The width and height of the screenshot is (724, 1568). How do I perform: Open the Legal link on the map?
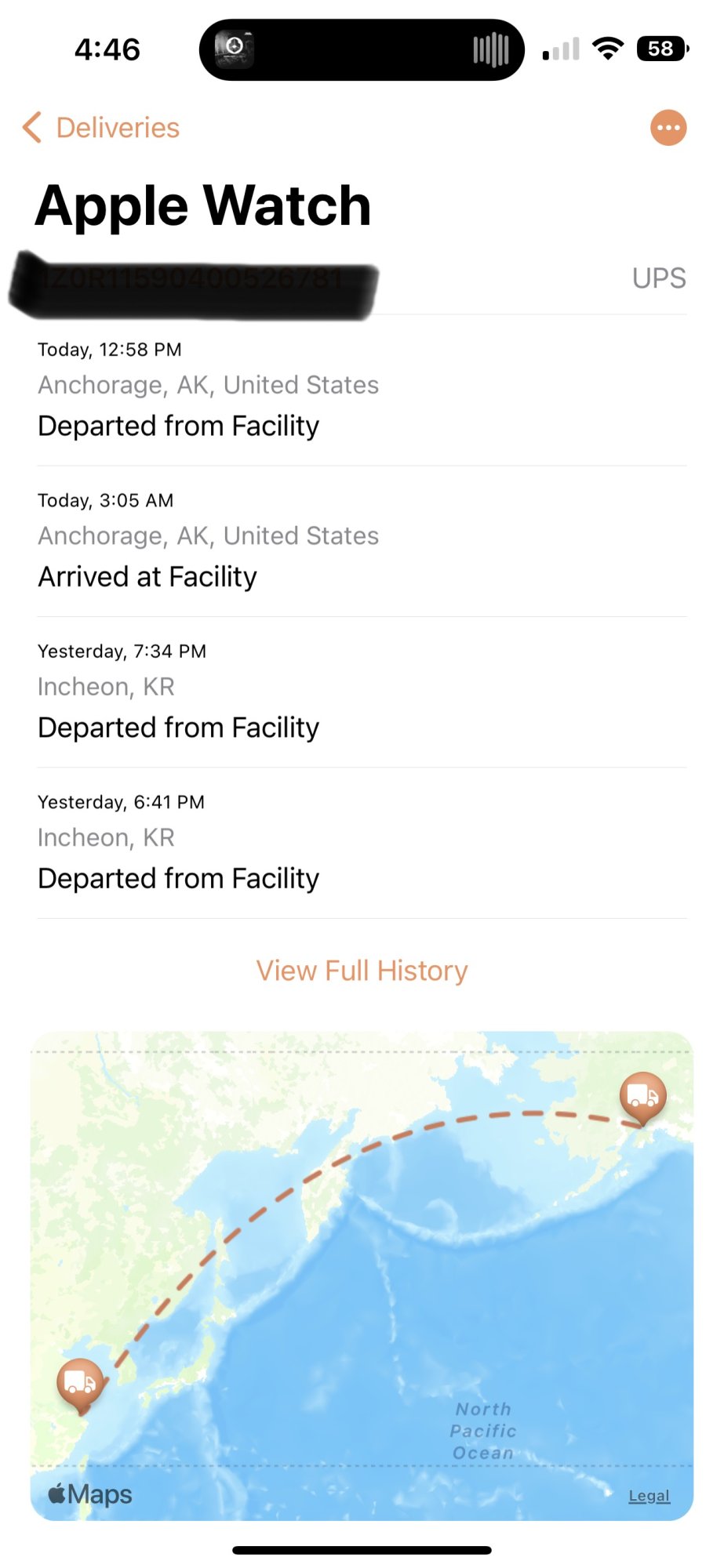(x=649, y=1496)
